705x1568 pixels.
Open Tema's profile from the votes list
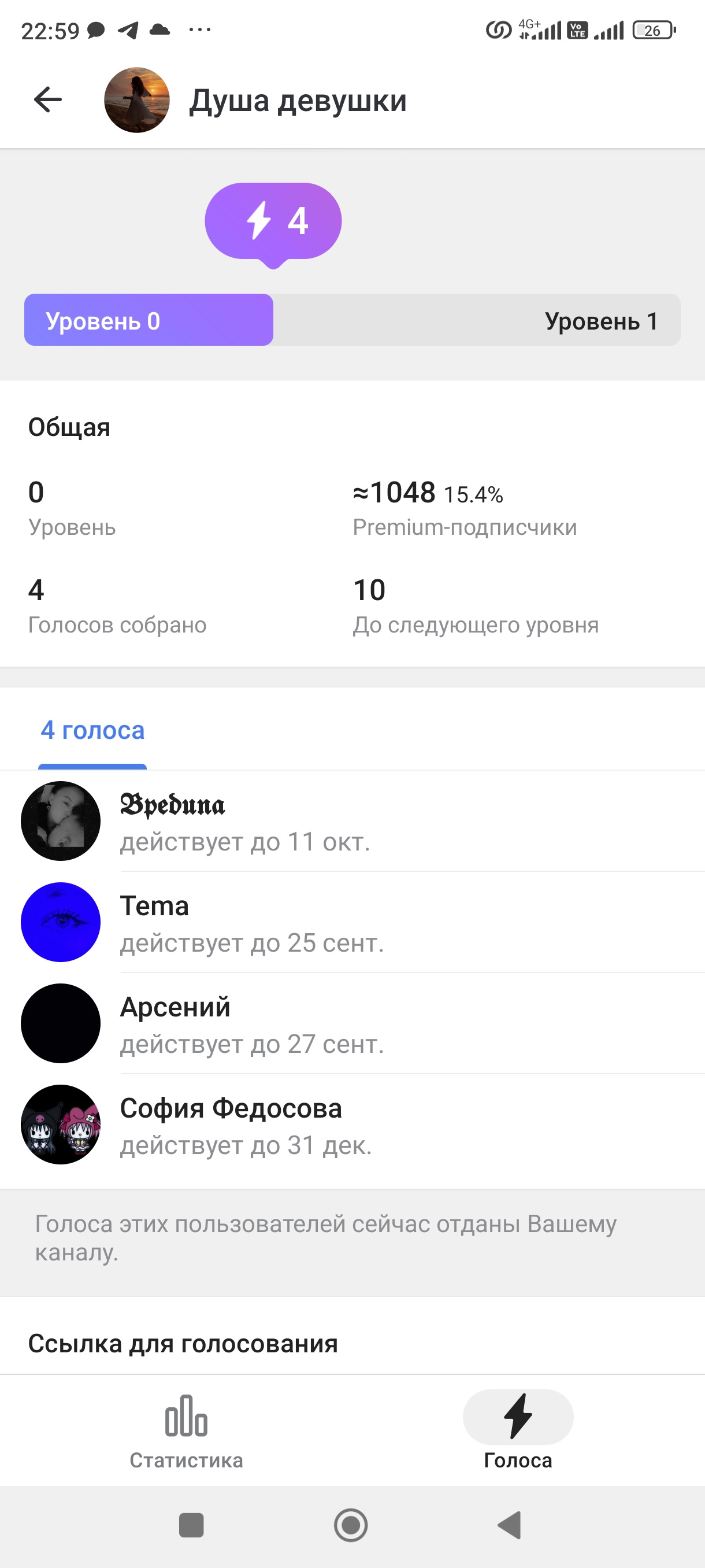[352, 922]
